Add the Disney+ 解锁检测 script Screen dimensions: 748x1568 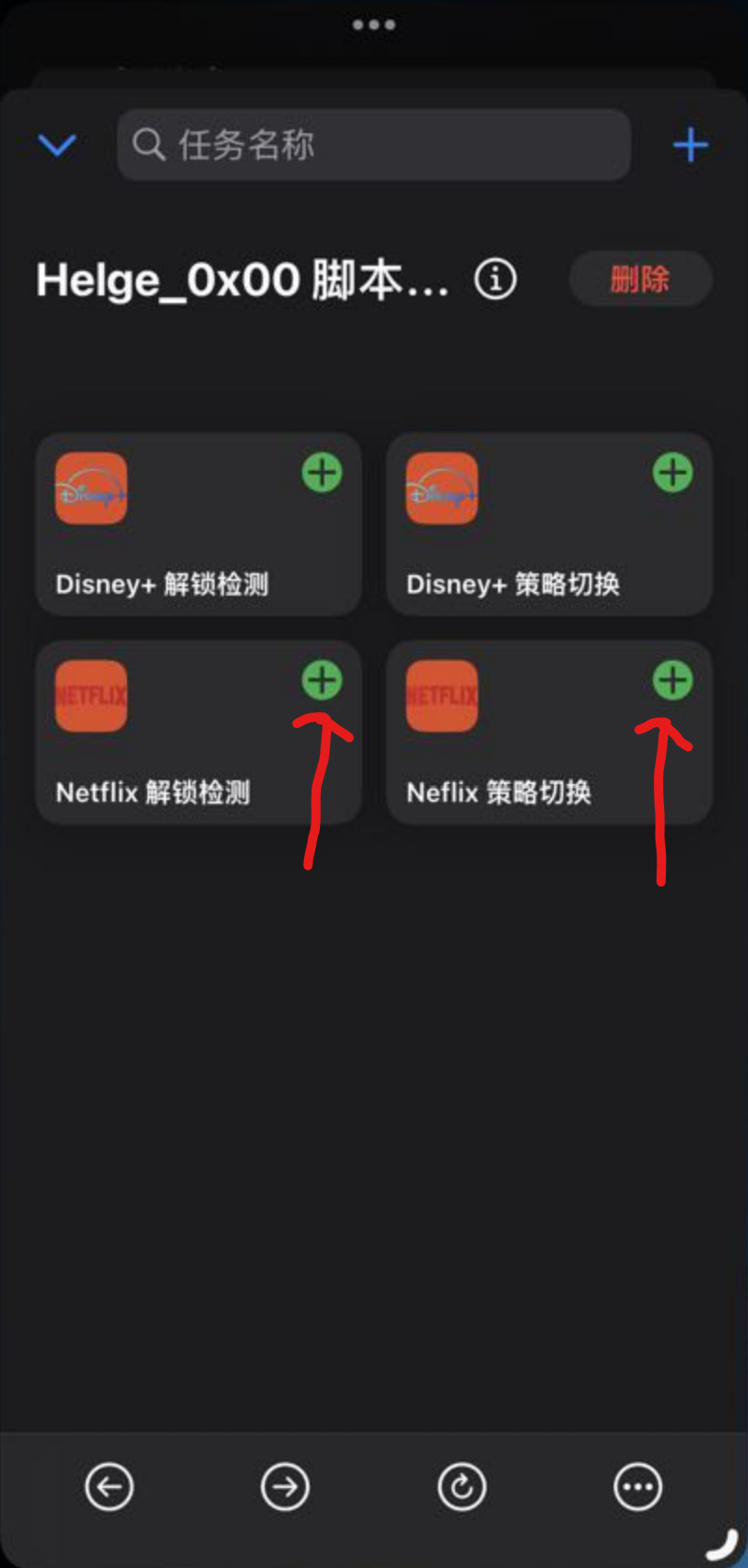click(x=322, y=473)
